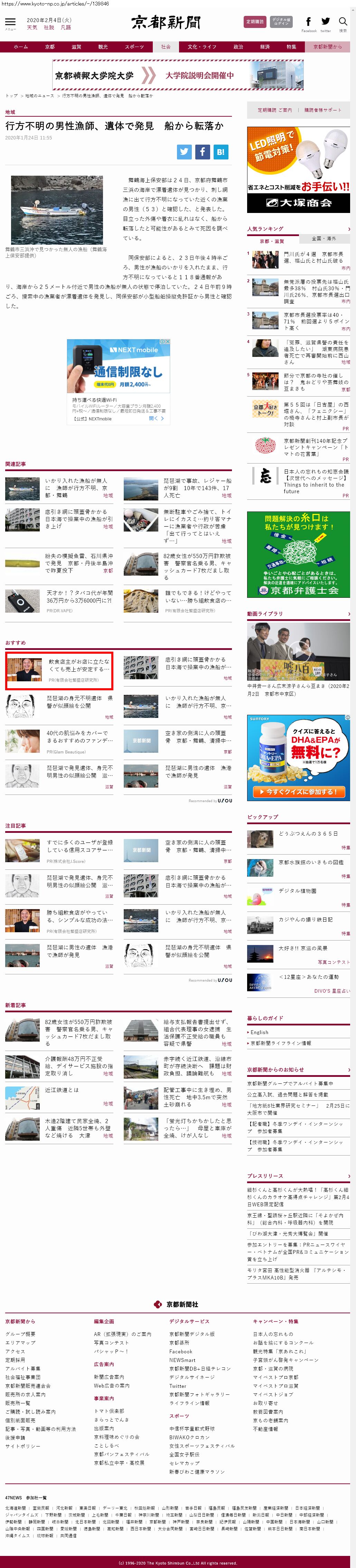This screenshot has width=356, height=1568.
Task: Open the hamburger menu
Action: (x=10, y=24)
